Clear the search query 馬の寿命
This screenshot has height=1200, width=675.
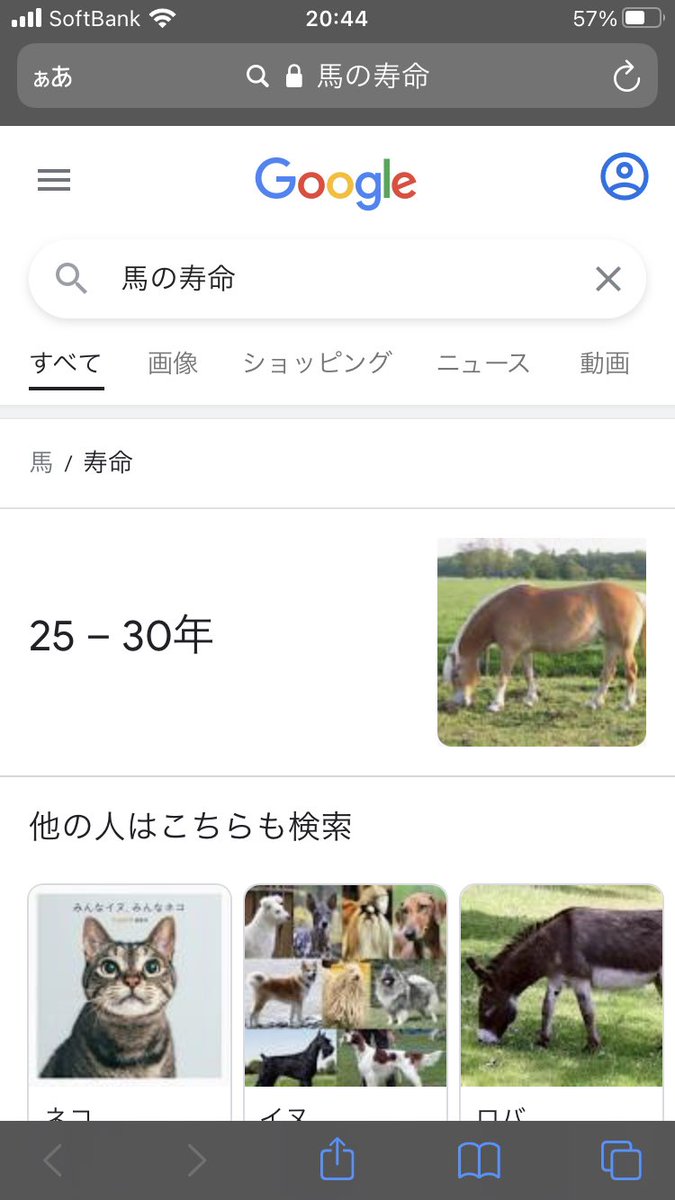coord(608,279)
